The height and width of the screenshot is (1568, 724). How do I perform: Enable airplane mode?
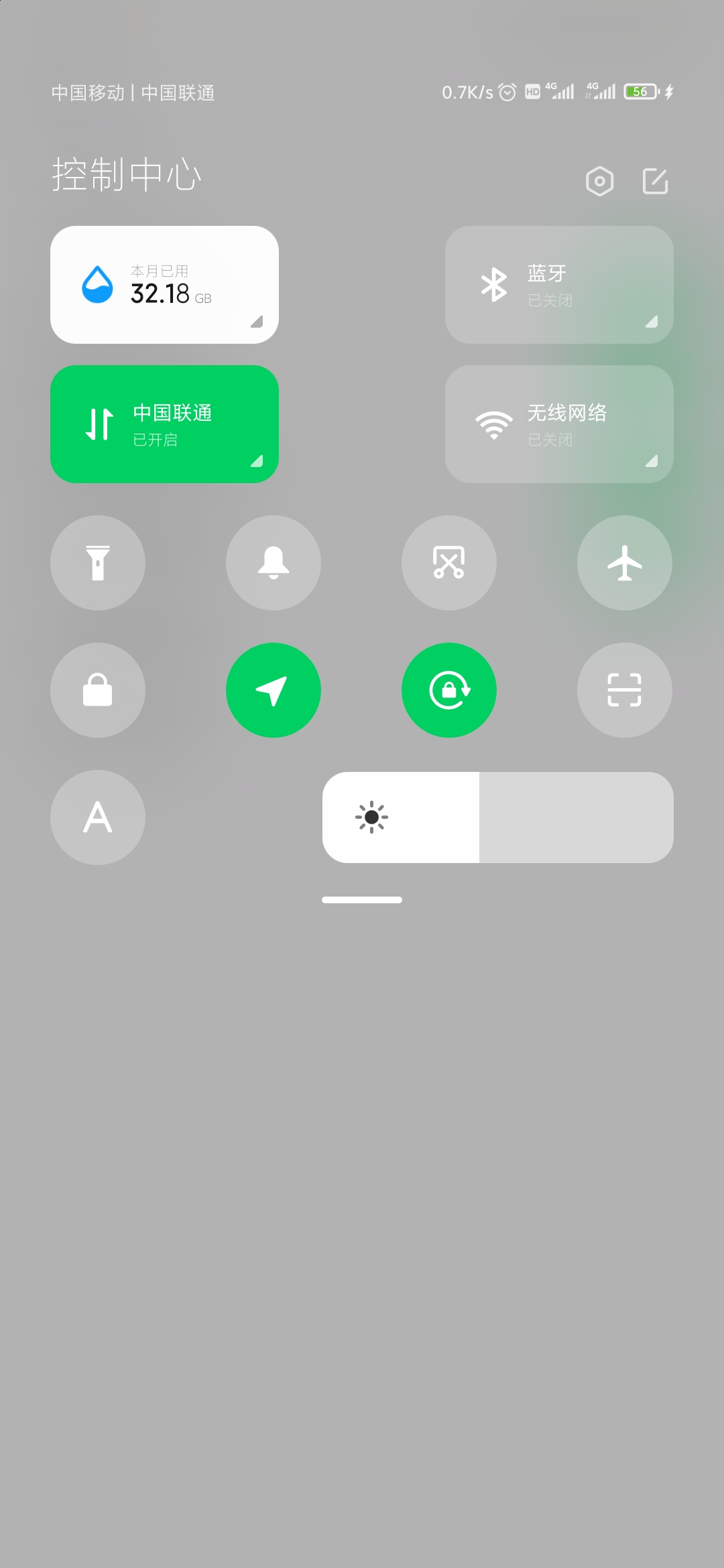(x=625, y=563)
